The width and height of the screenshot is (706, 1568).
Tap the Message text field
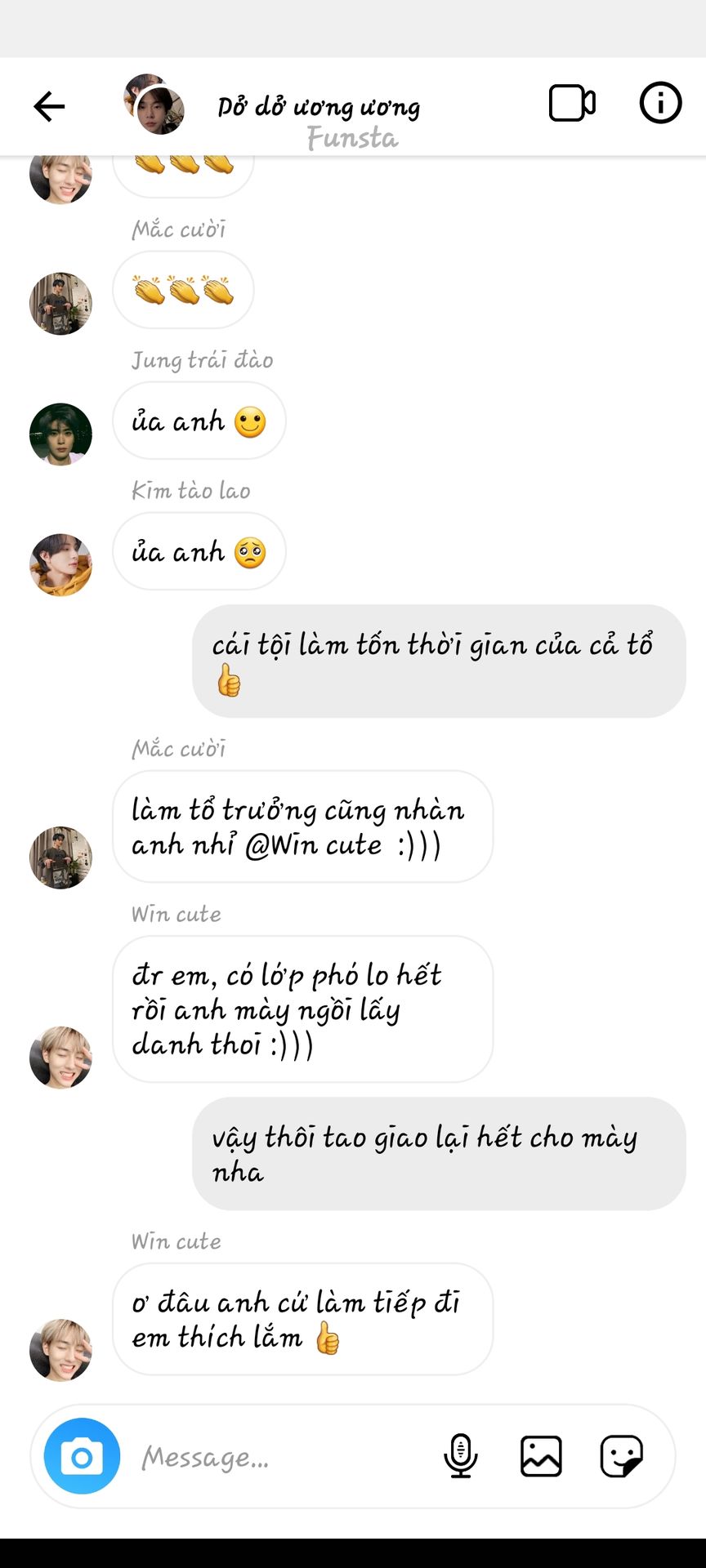pos(278,1456)
